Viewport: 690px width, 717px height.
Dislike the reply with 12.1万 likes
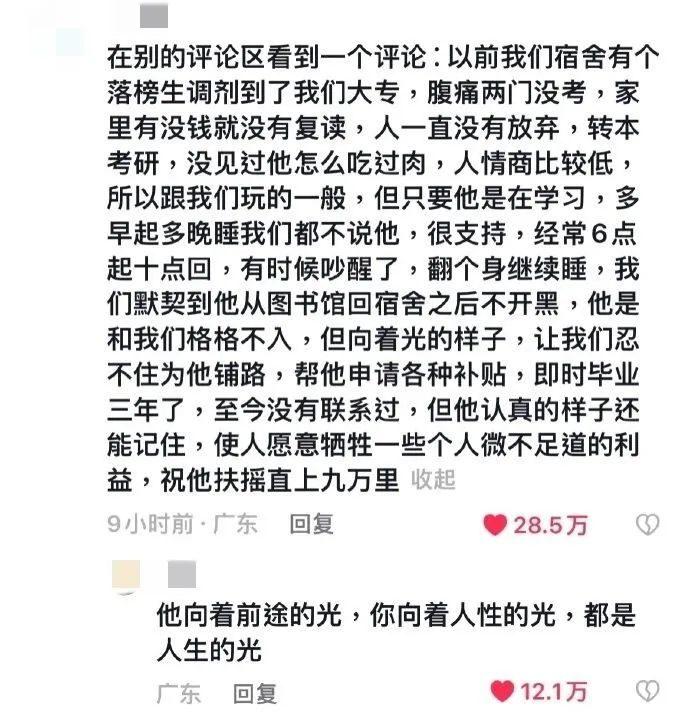click(648, 691)
